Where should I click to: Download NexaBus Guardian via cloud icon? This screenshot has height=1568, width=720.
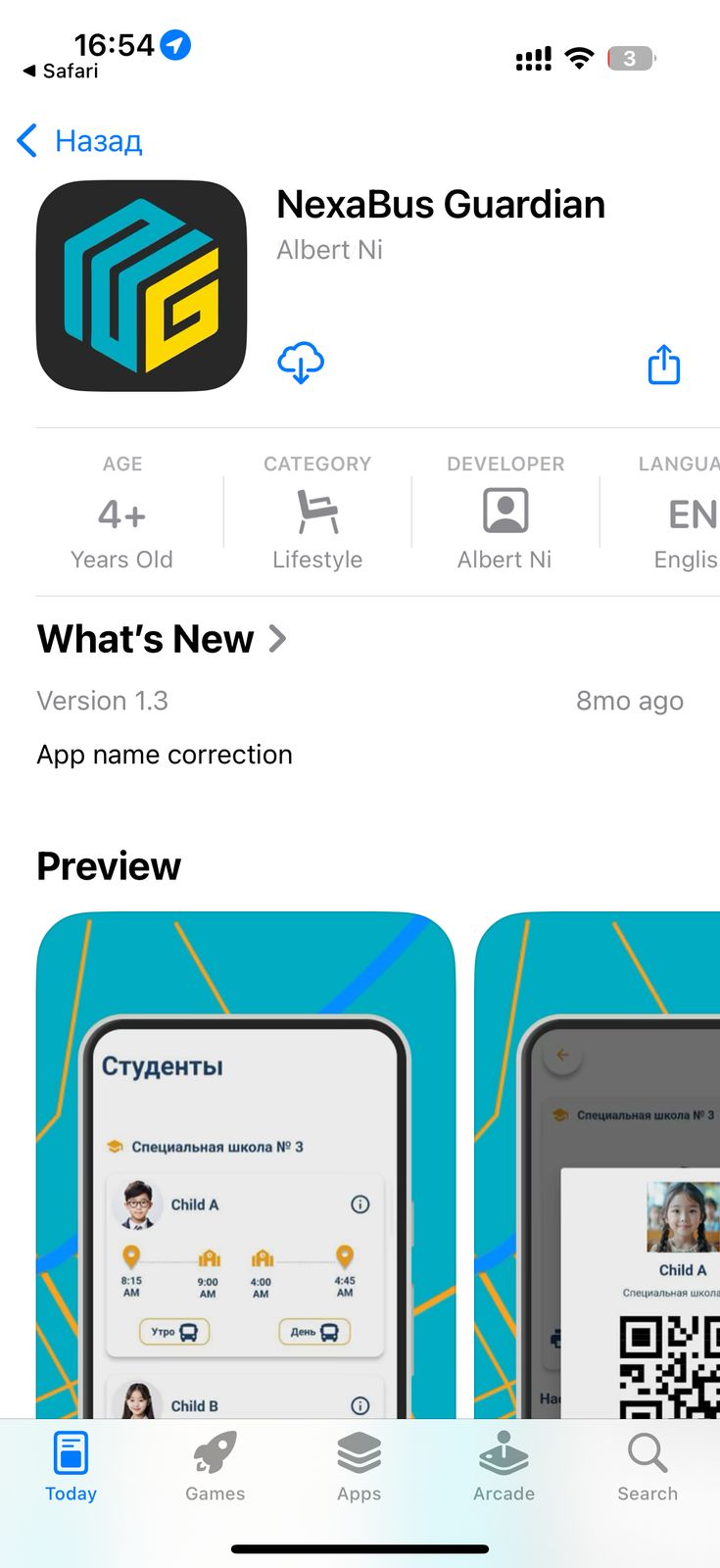301,364
